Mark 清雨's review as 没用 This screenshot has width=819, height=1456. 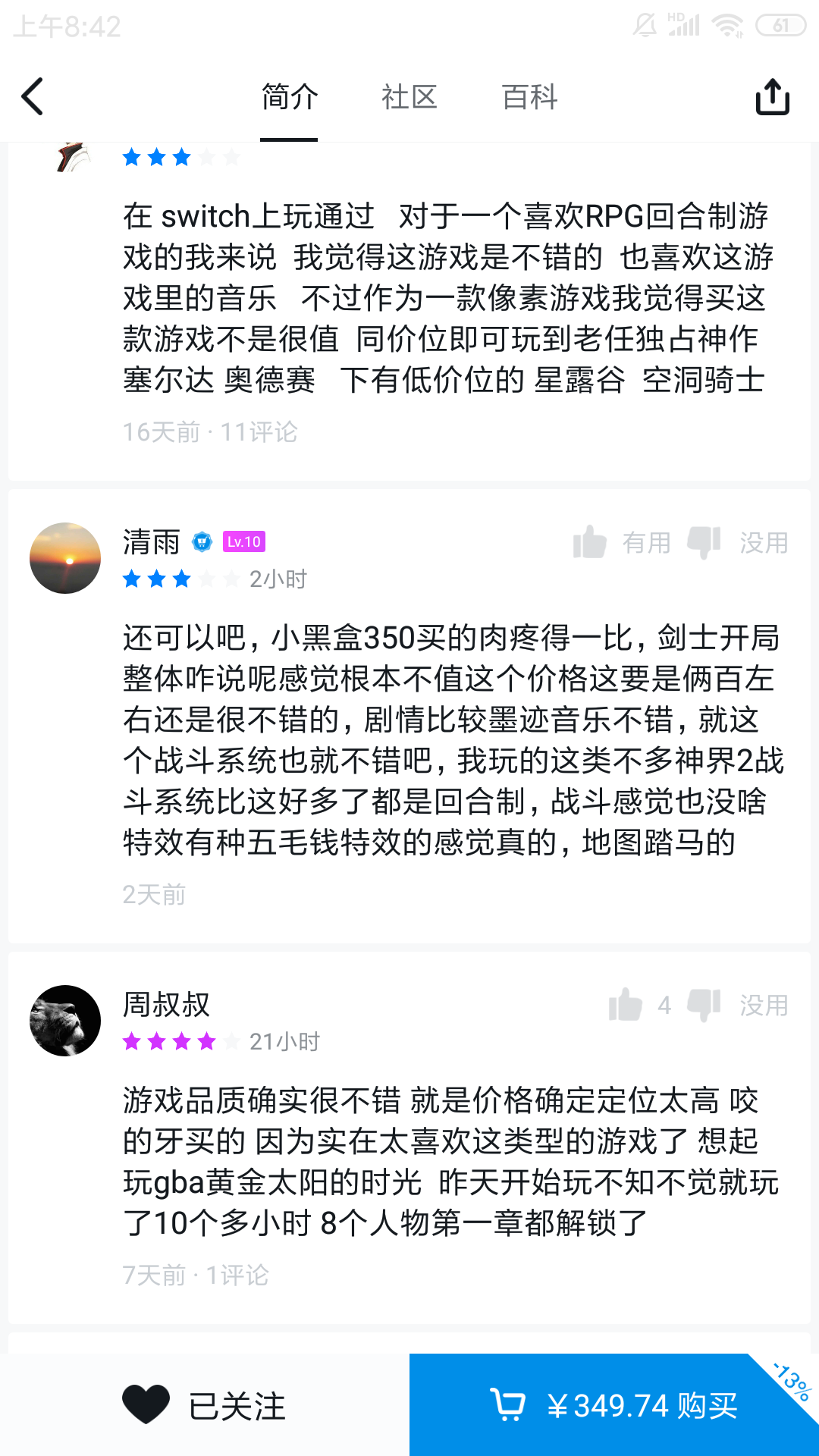point(738,543)
